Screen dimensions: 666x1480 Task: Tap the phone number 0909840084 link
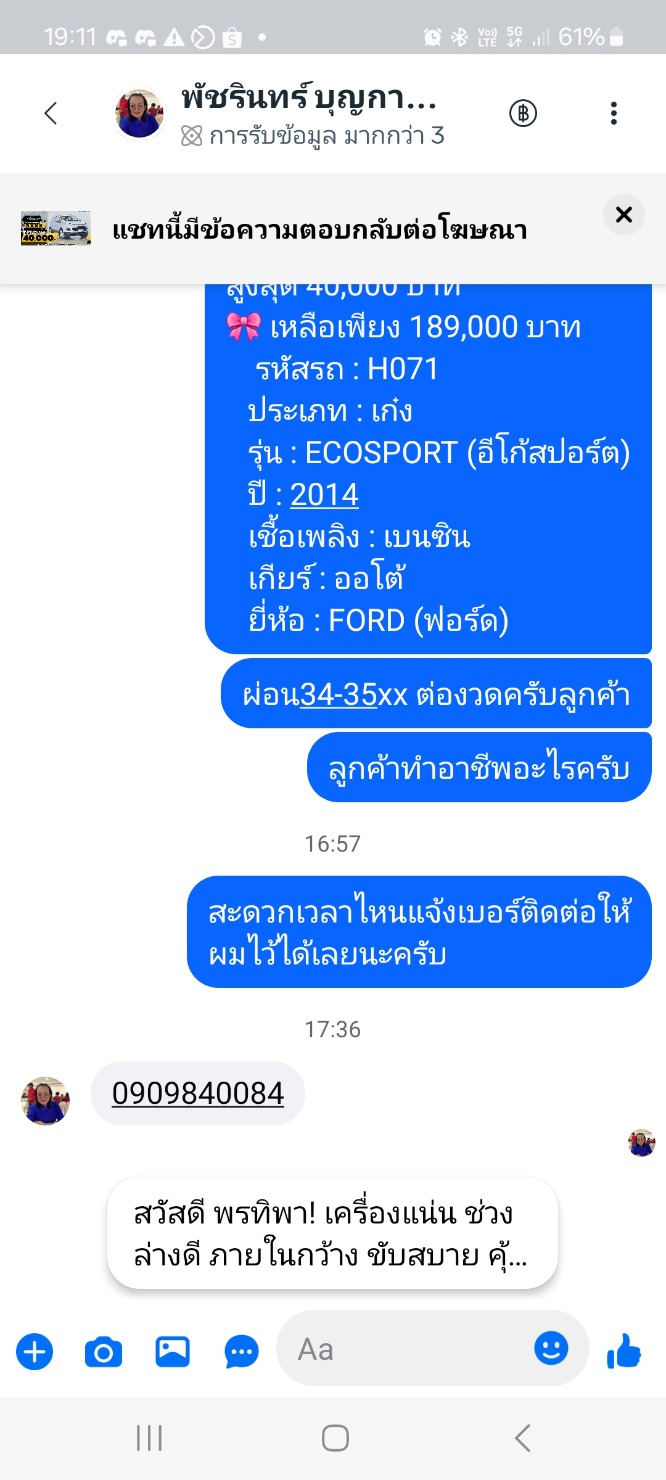coord(198,1093)
